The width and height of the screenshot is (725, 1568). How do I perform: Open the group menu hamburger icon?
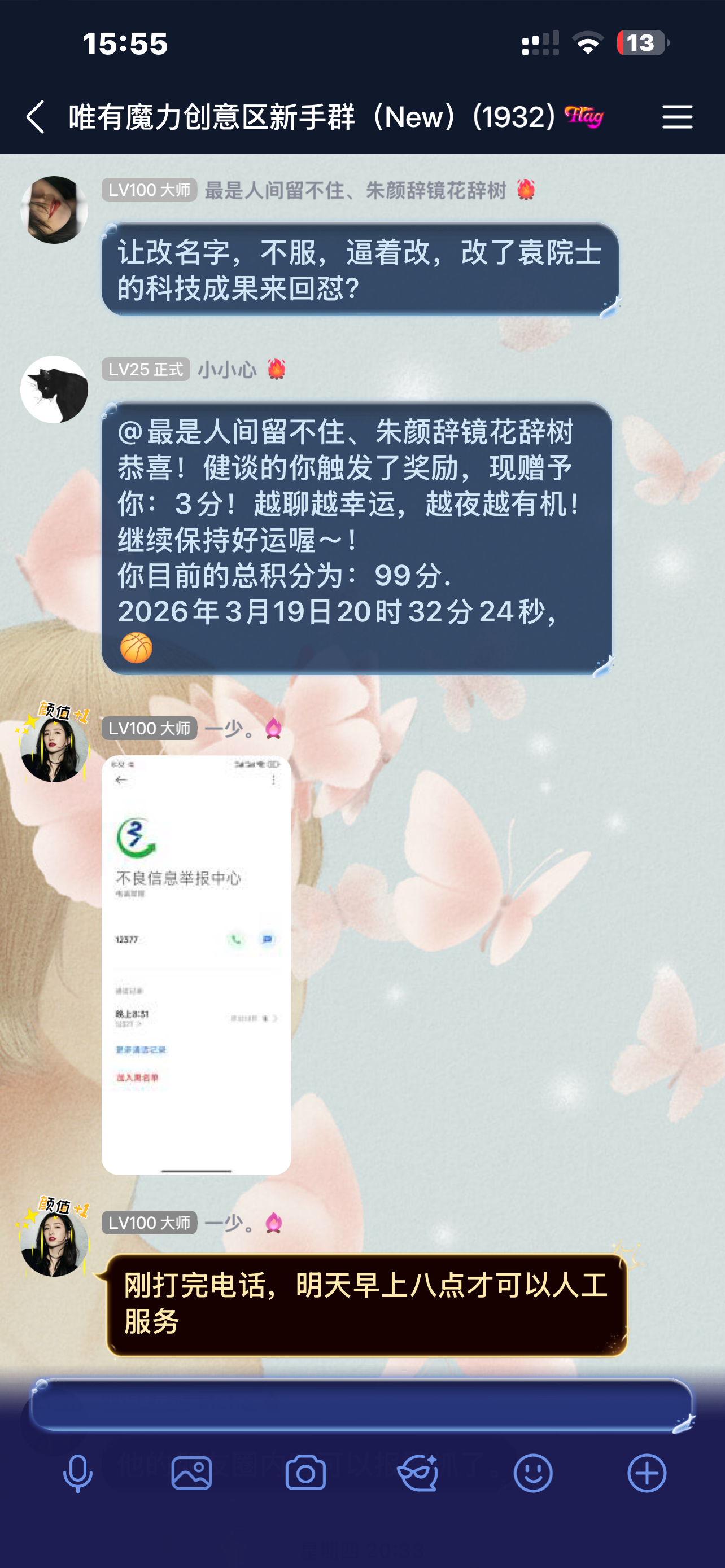point(677,117)
